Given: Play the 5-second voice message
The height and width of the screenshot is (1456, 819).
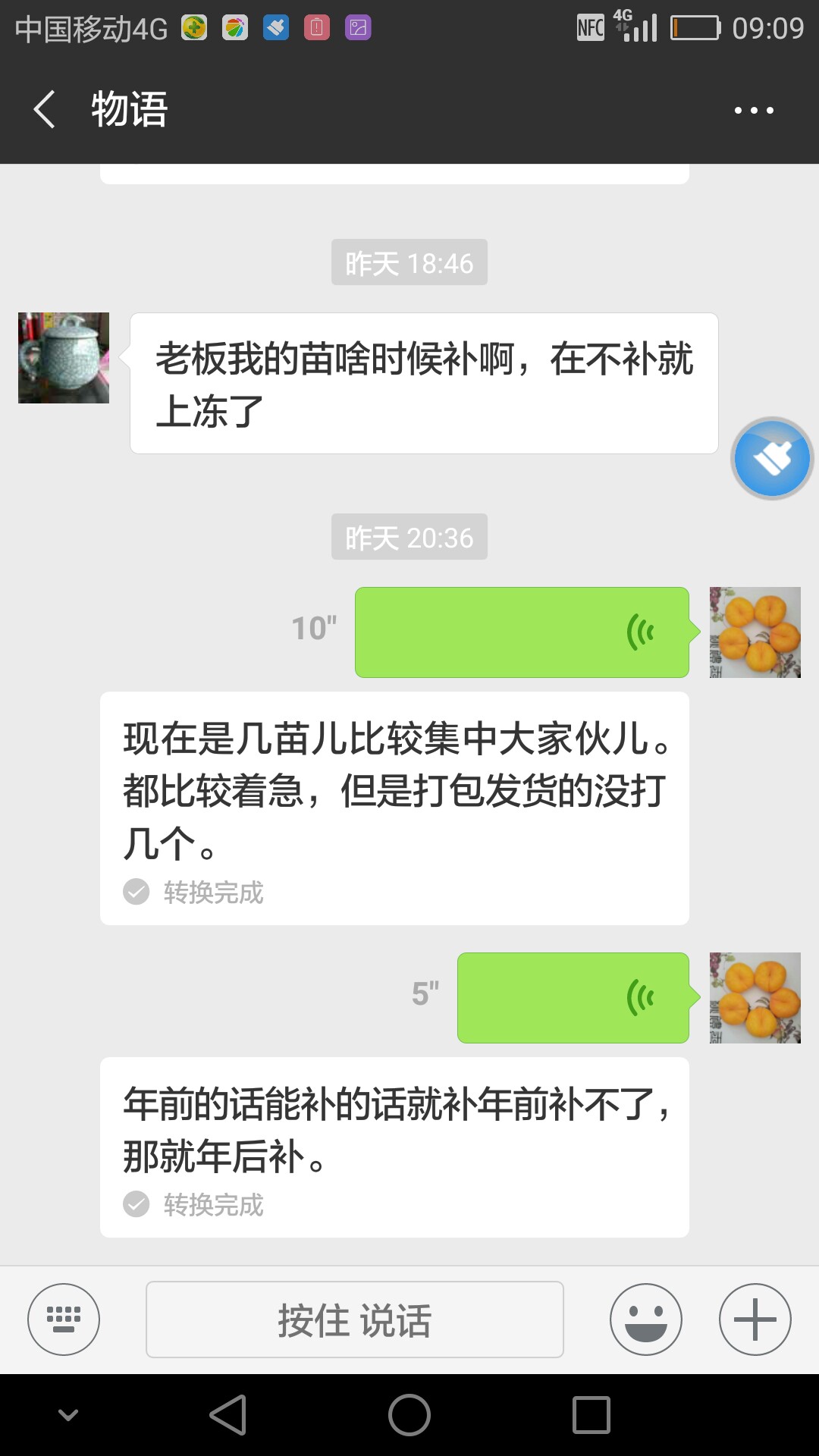Looking at the screenshot, I should click(573, 998).
